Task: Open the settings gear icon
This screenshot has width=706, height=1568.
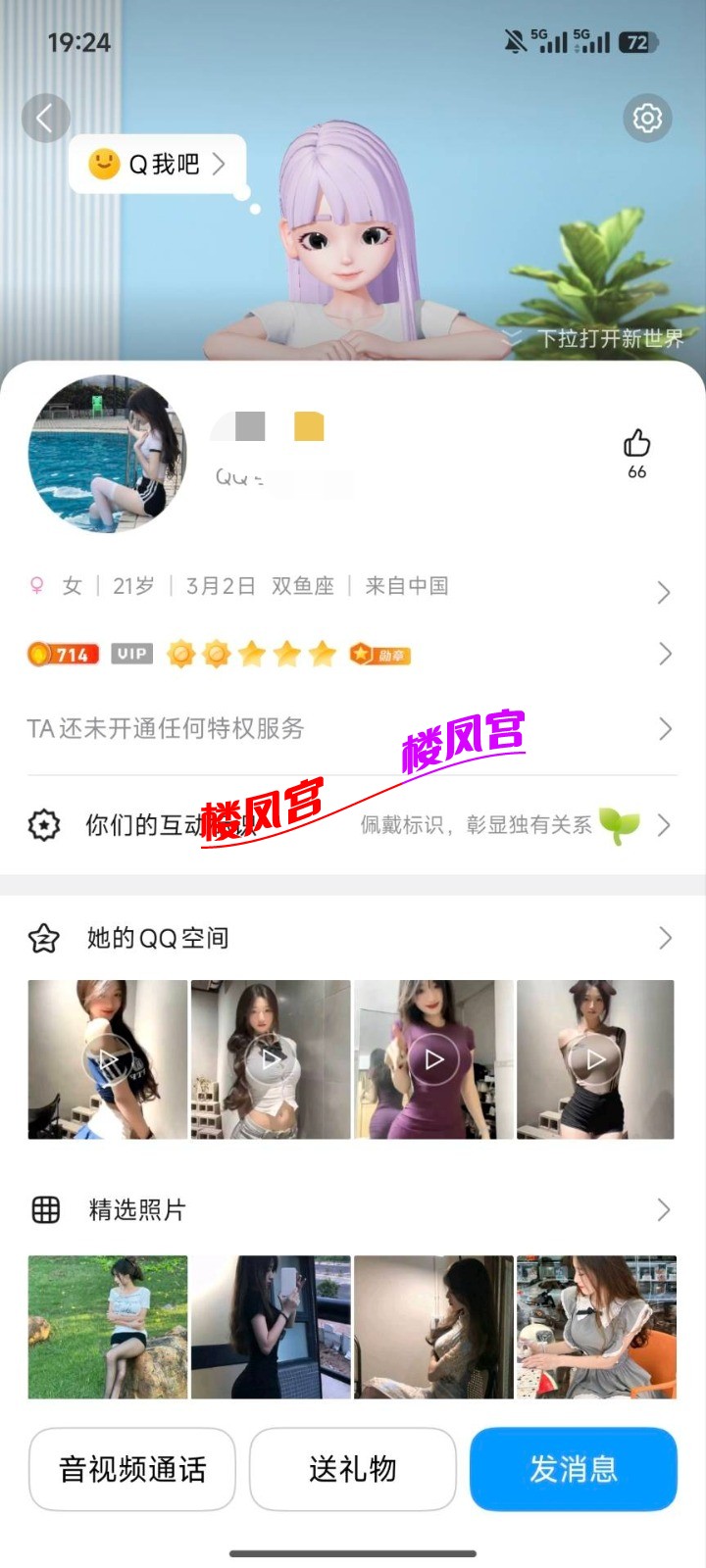Action: [647, 119]
